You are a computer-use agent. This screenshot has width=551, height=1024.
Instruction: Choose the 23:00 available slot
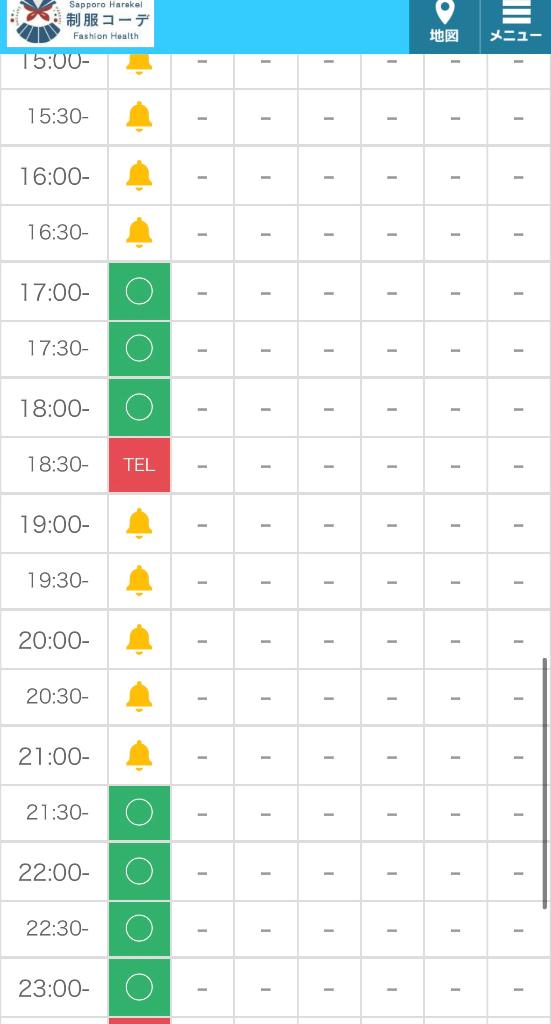coord(139,987)
